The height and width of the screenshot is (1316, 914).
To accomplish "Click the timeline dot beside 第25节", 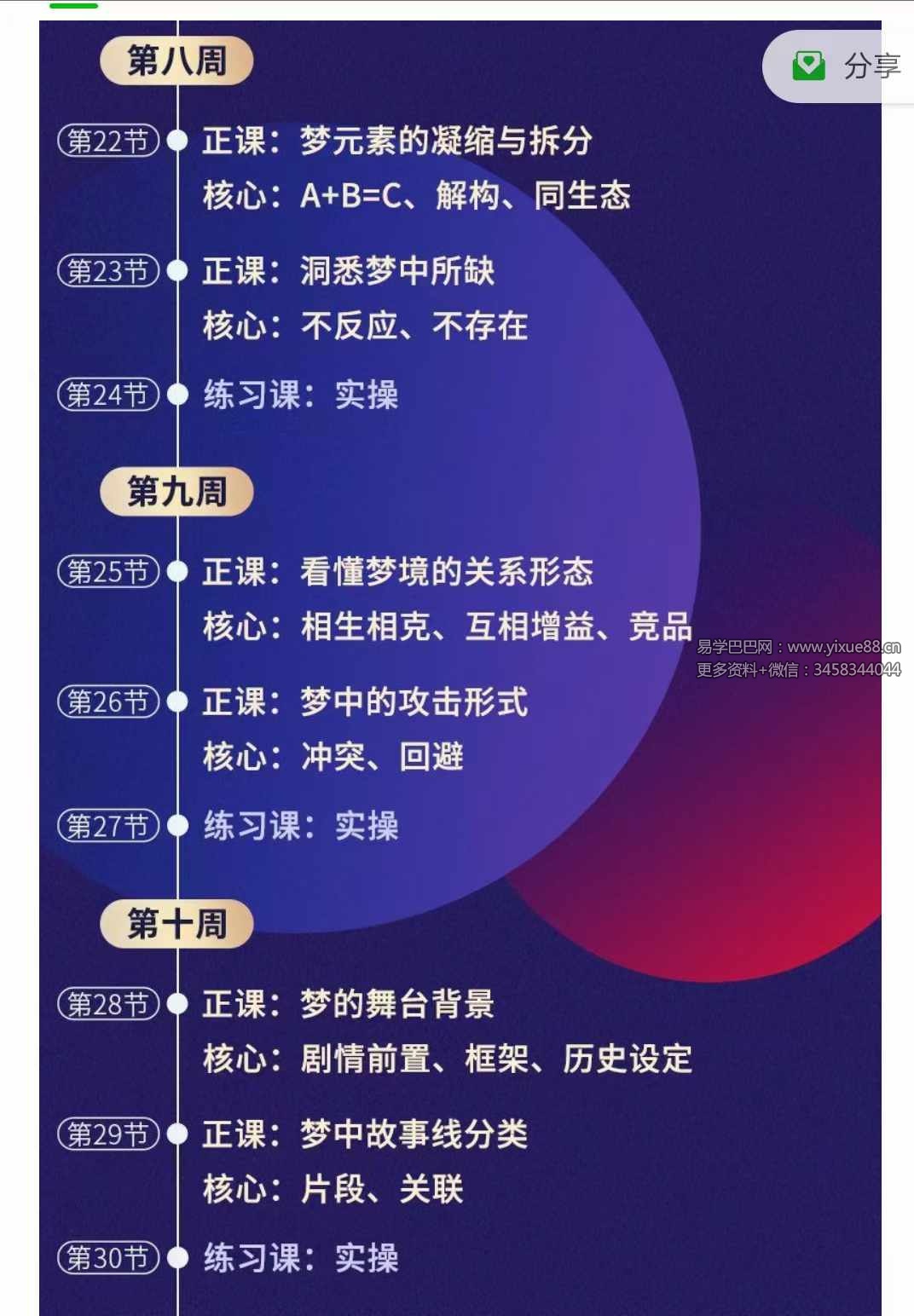I will click(178, 569).
